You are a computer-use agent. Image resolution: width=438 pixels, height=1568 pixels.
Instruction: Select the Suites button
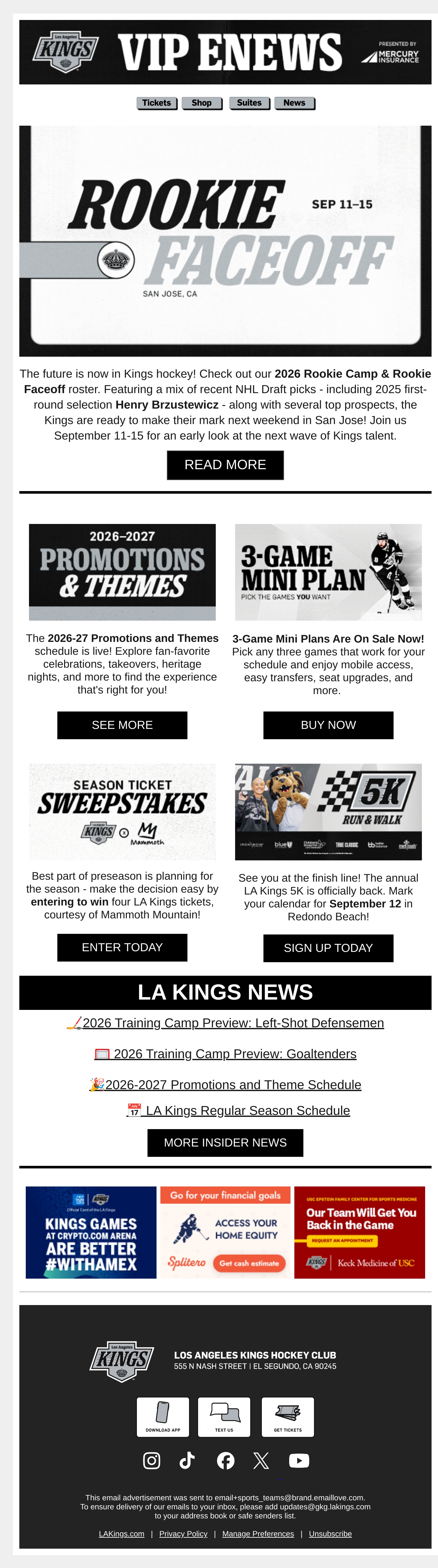(x=249, y=103)
